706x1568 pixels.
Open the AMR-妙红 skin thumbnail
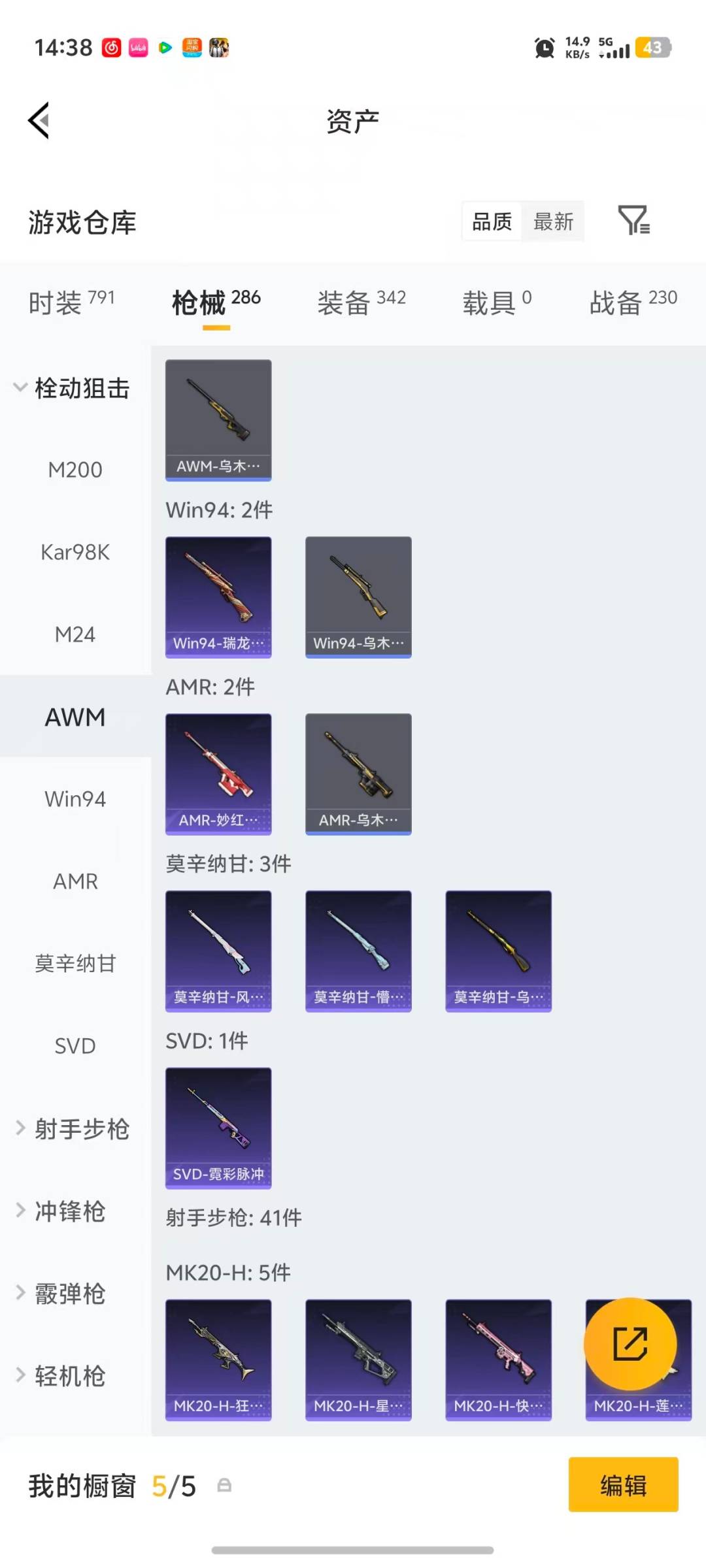point(218,773)
